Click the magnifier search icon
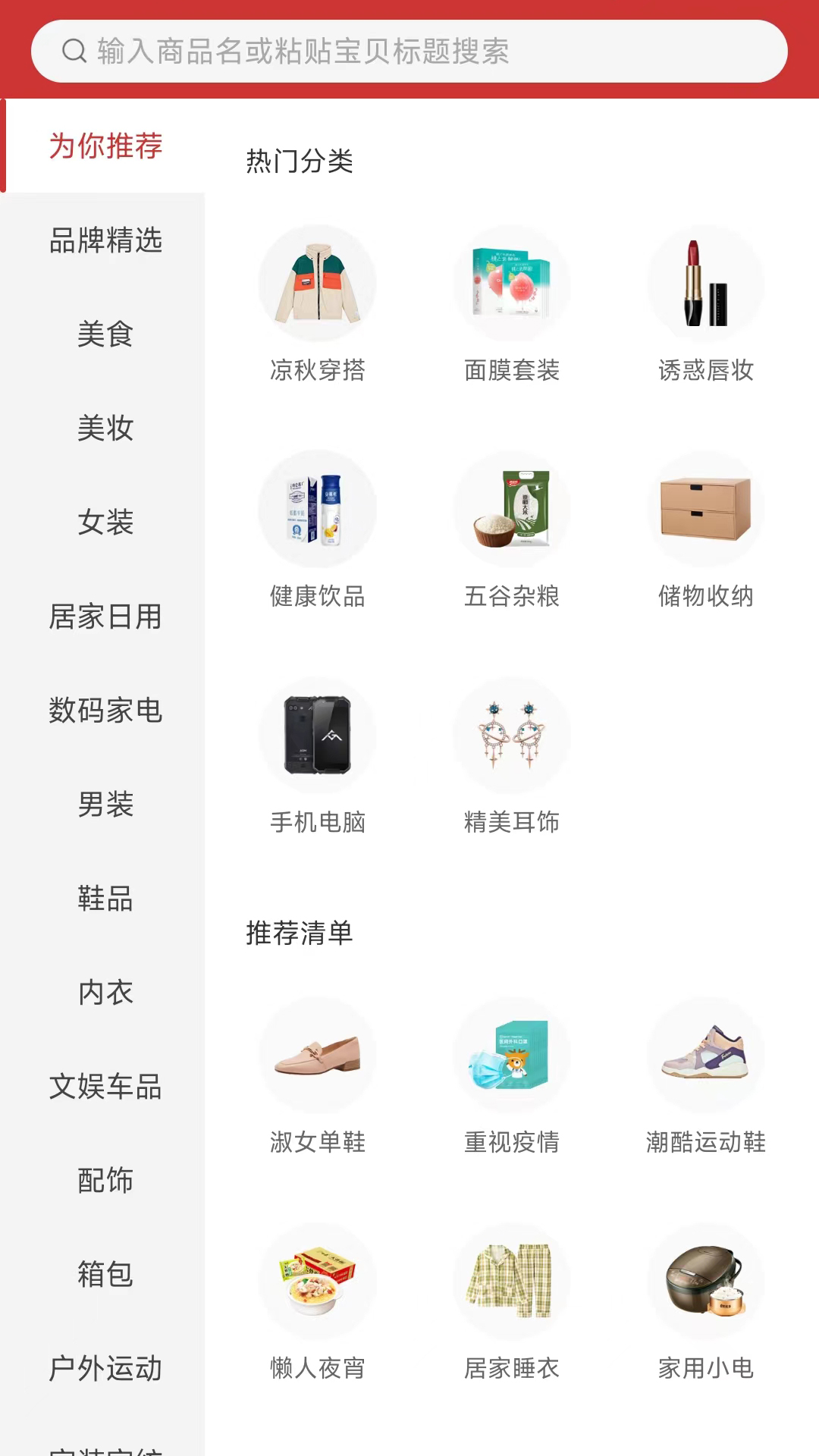The image size is (819, 1456). pyautogui.click(x=74, y=50)
